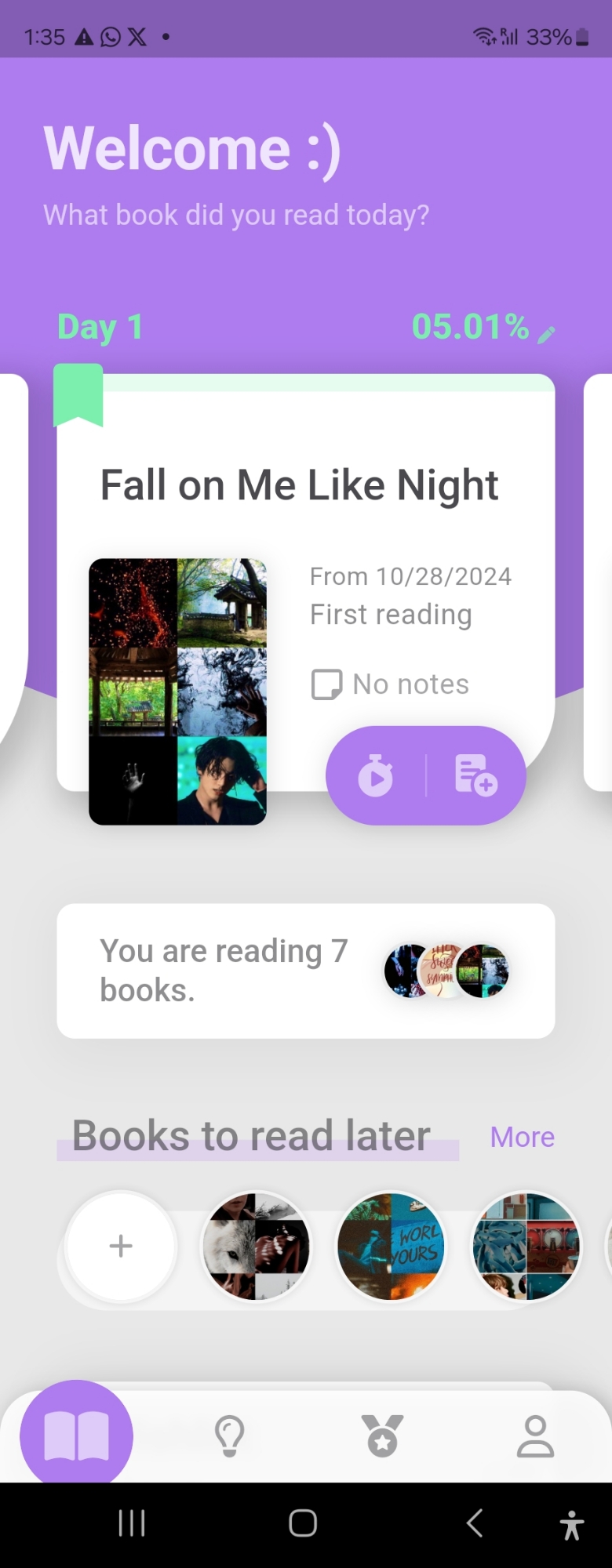612x1568 pixels.
Task: Open the list of 7 books being read
Action: pyautogui.click(x=305, y=971)
